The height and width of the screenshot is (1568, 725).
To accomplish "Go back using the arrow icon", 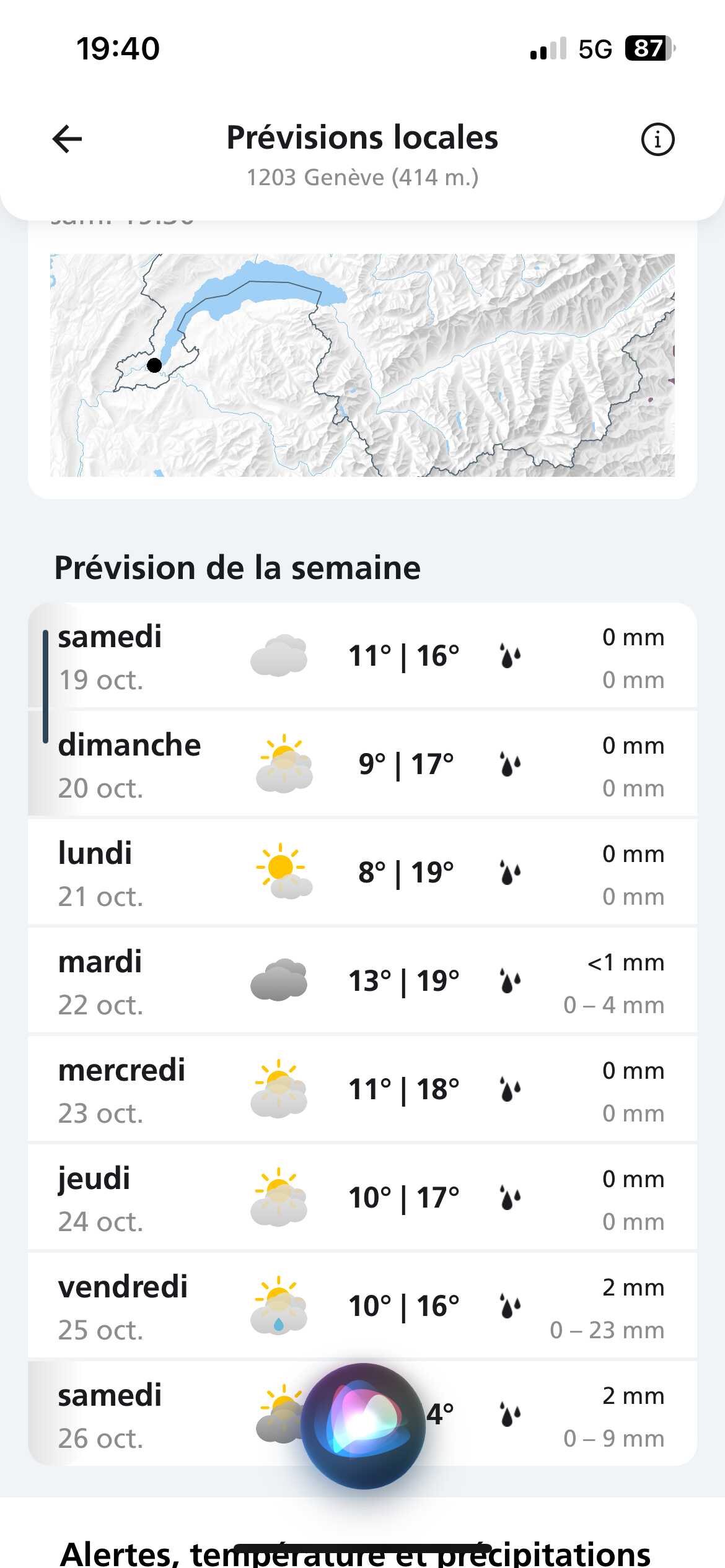I will click(68, 139).
